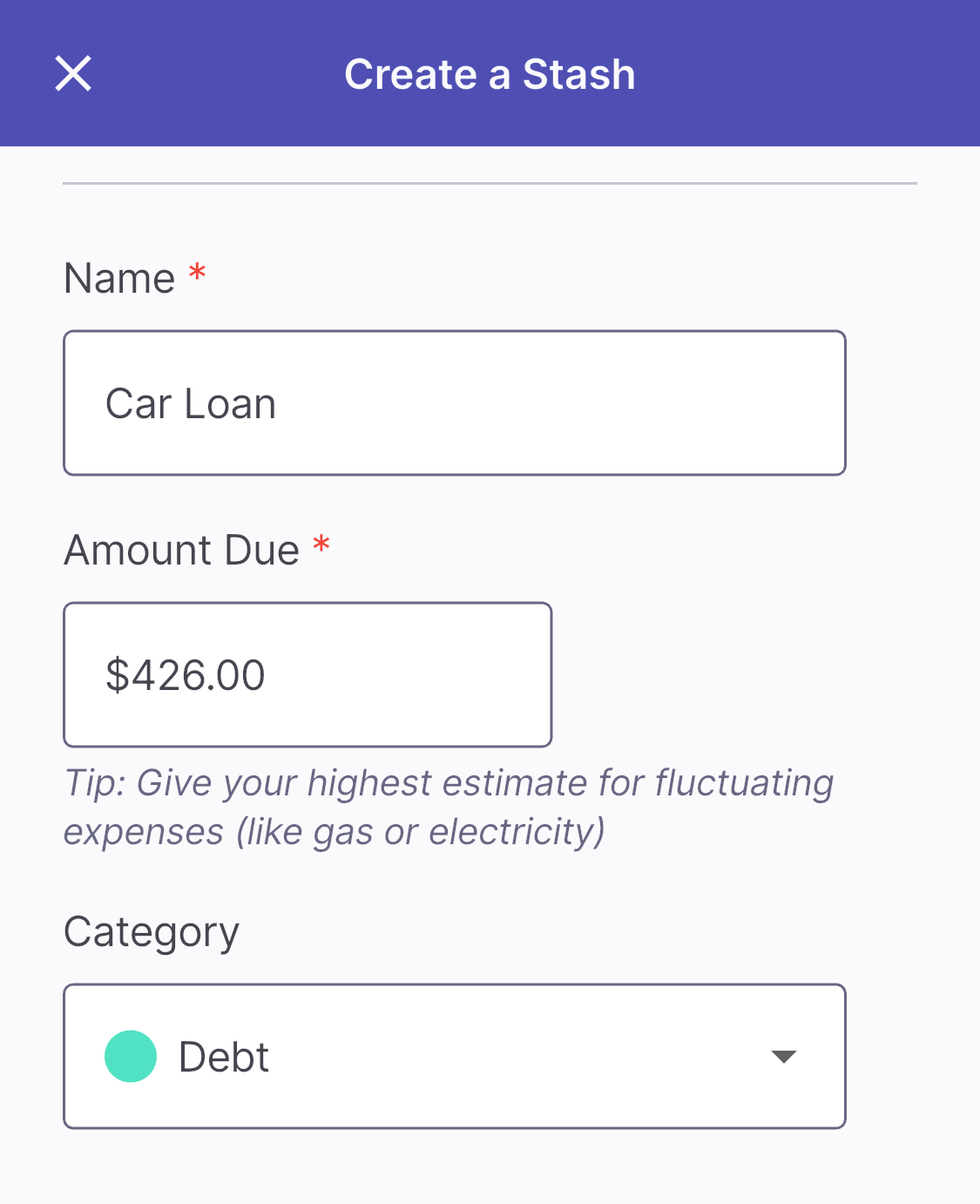Open the Category dropdown set to Debt
The height and width of the screenshot is (1204, 980).
coord(454,1056)
